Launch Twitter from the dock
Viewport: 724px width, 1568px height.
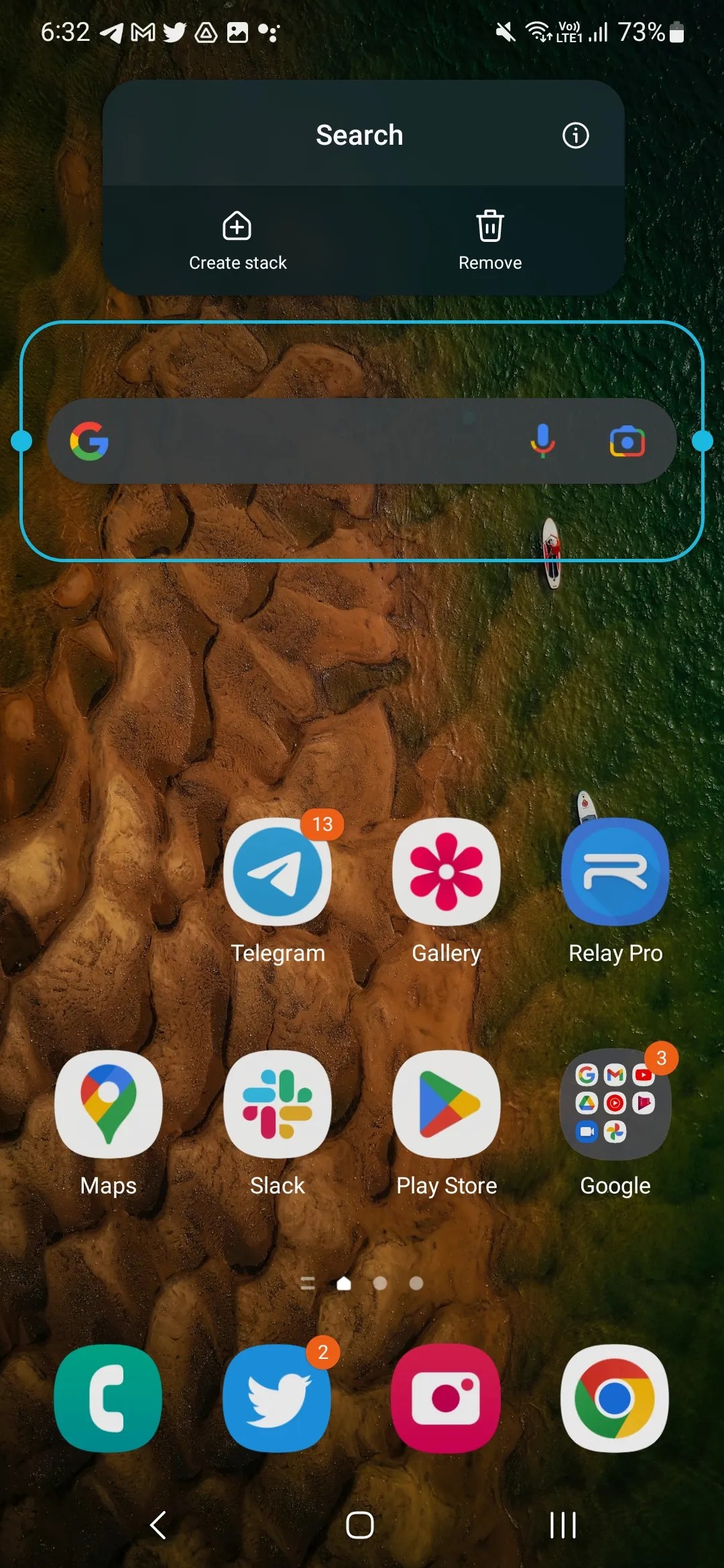point(278,1398)
